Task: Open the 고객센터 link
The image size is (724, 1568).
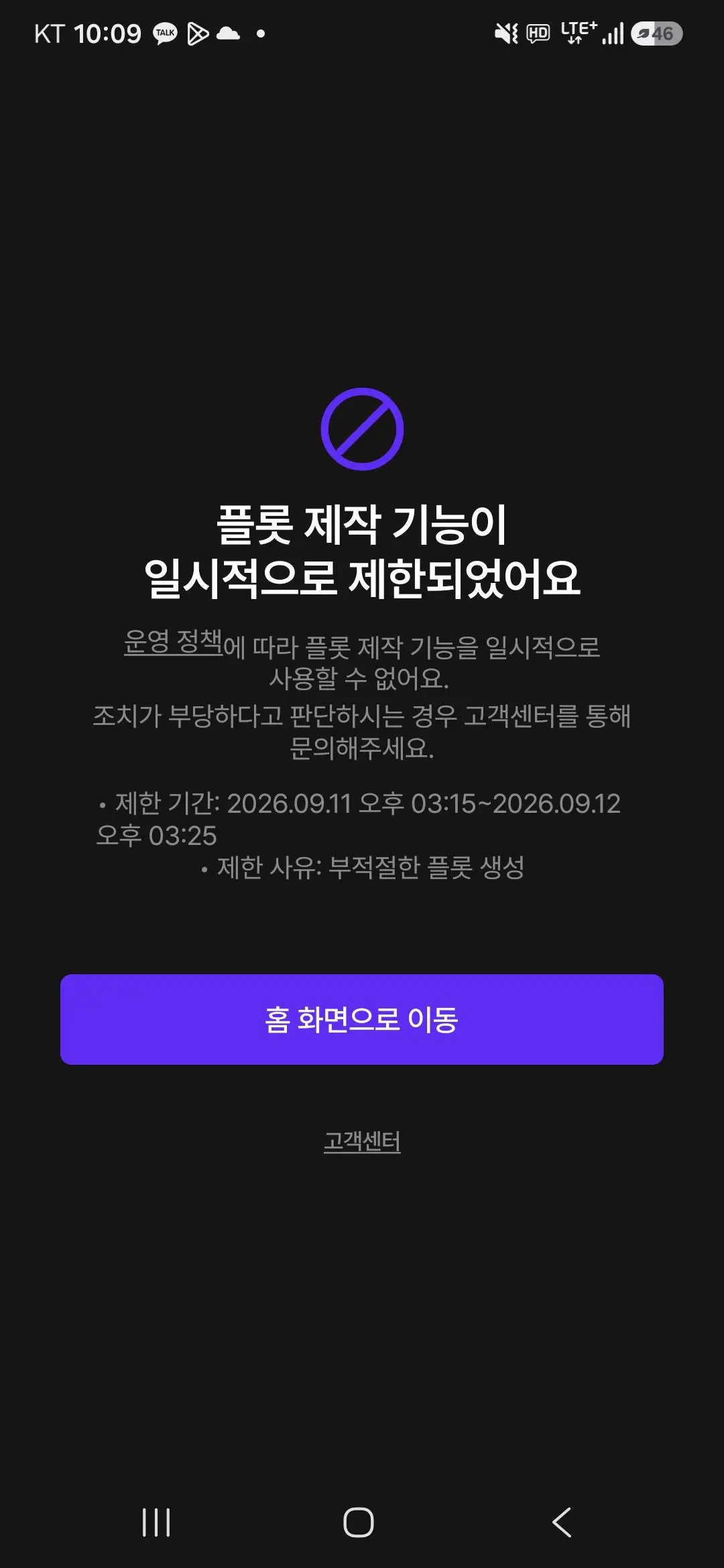Action: (362, 1140)
